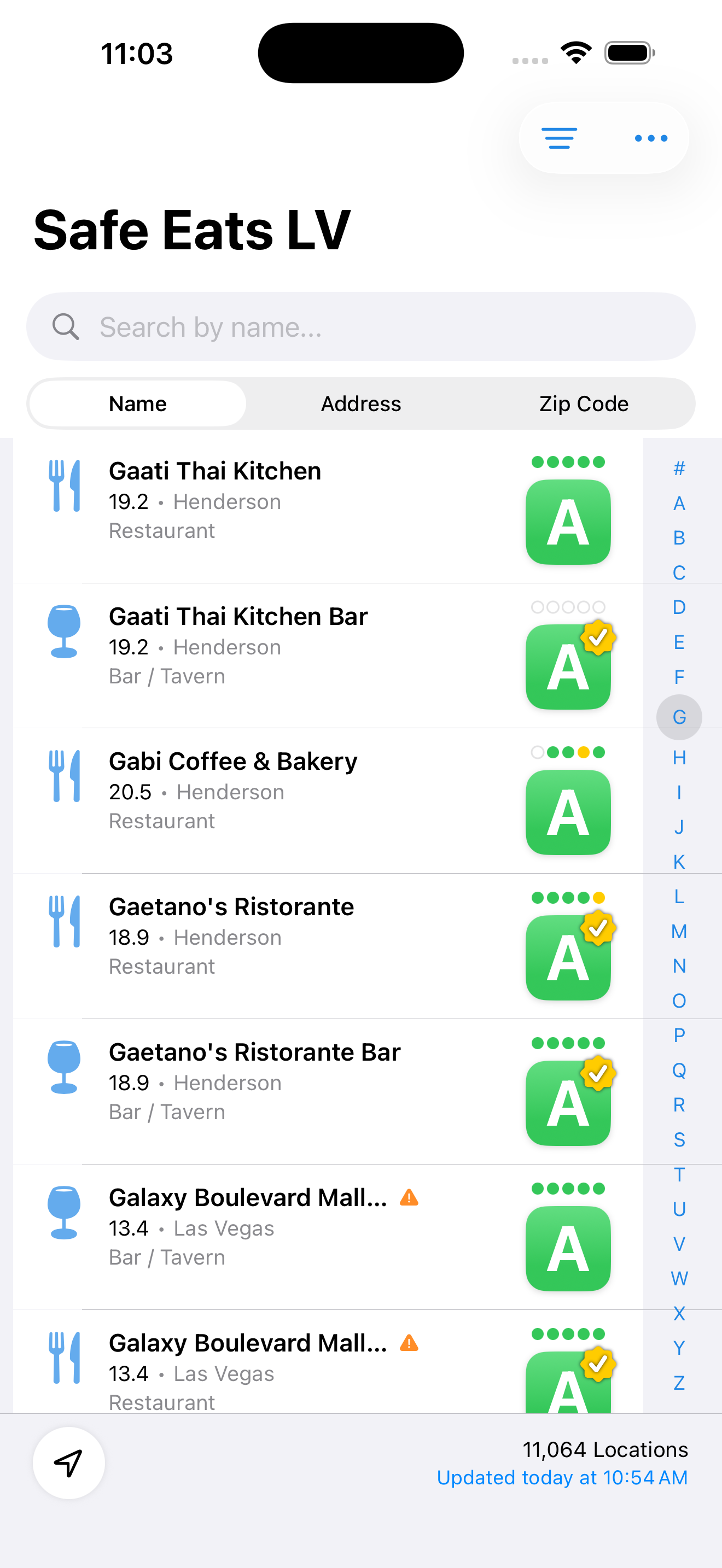722x1568 pixels.
Task: Tap the highlighted G in the alphabet index
Action: 679,716
